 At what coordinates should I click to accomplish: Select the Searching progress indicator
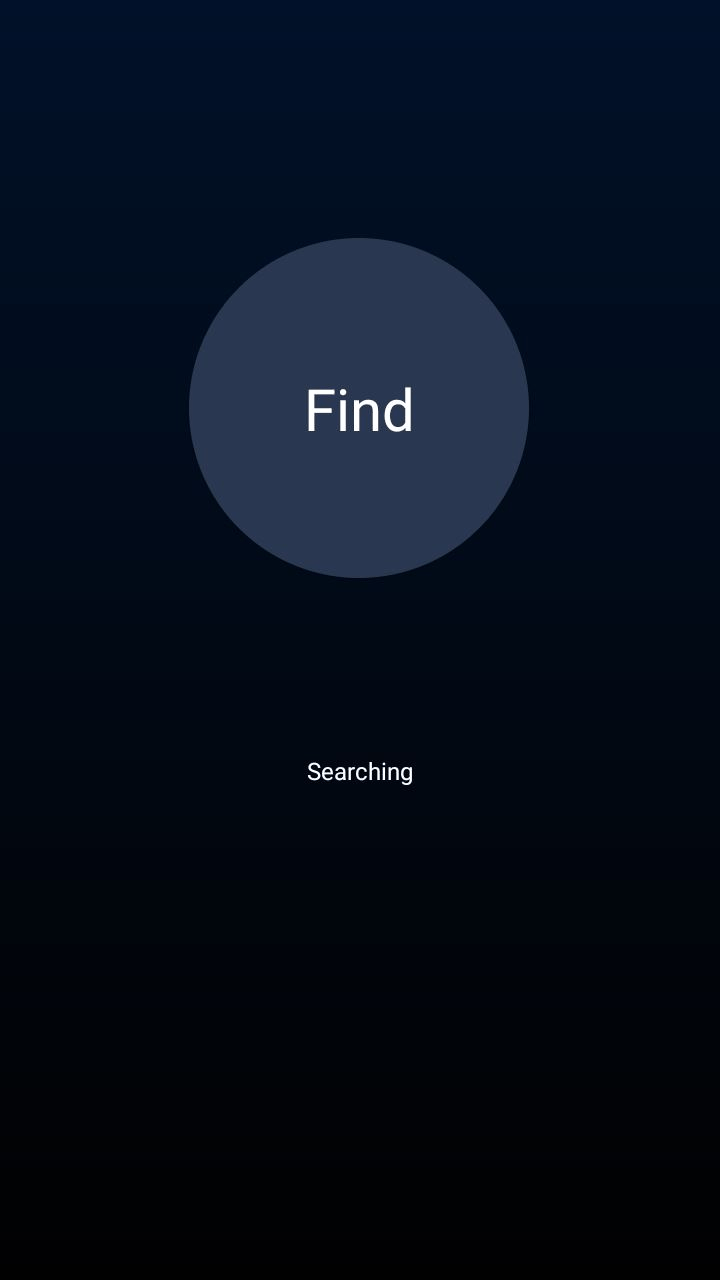(360, 771)
